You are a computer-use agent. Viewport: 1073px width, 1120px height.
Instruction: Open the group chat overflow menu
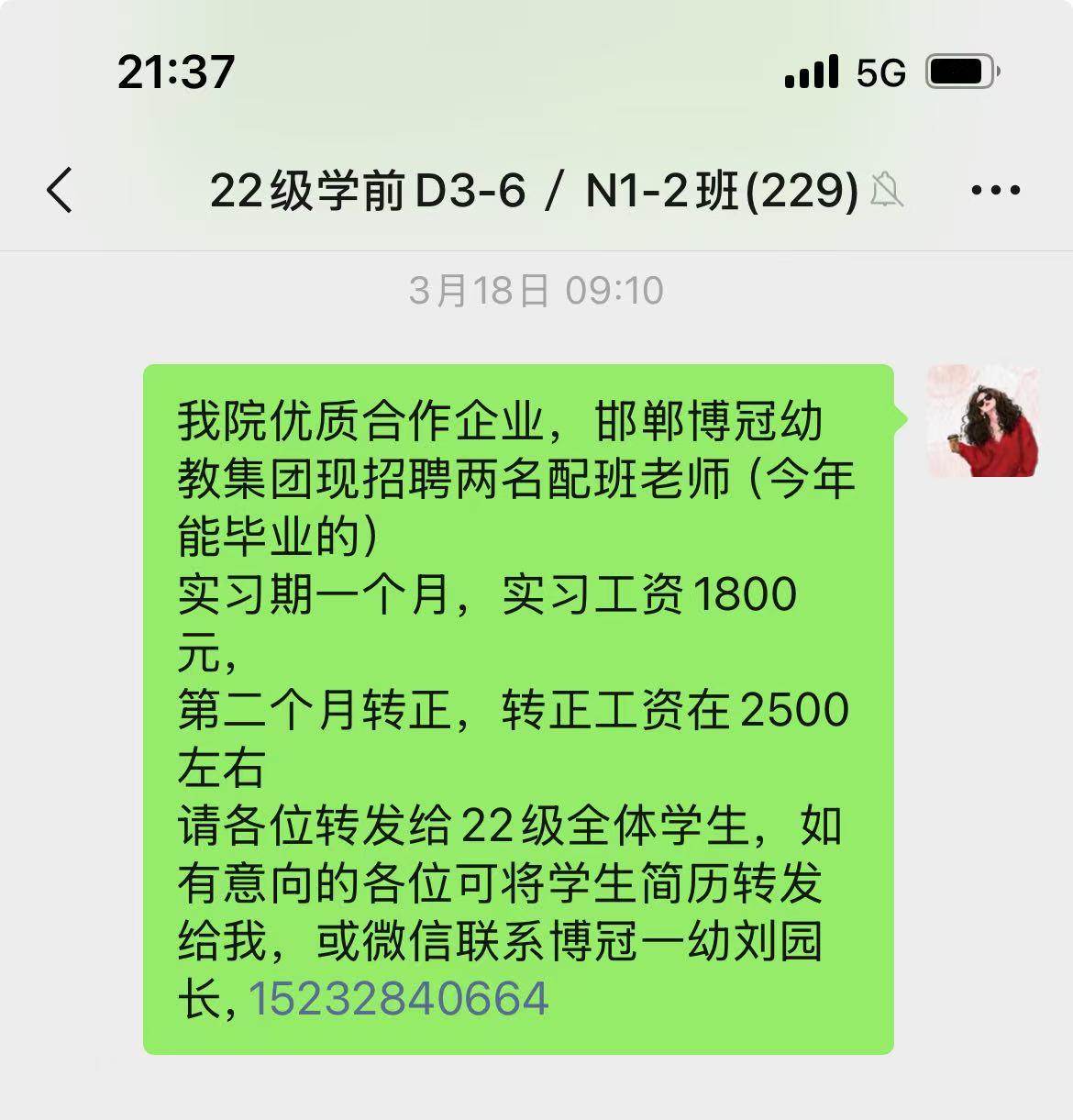coord(995,191)
